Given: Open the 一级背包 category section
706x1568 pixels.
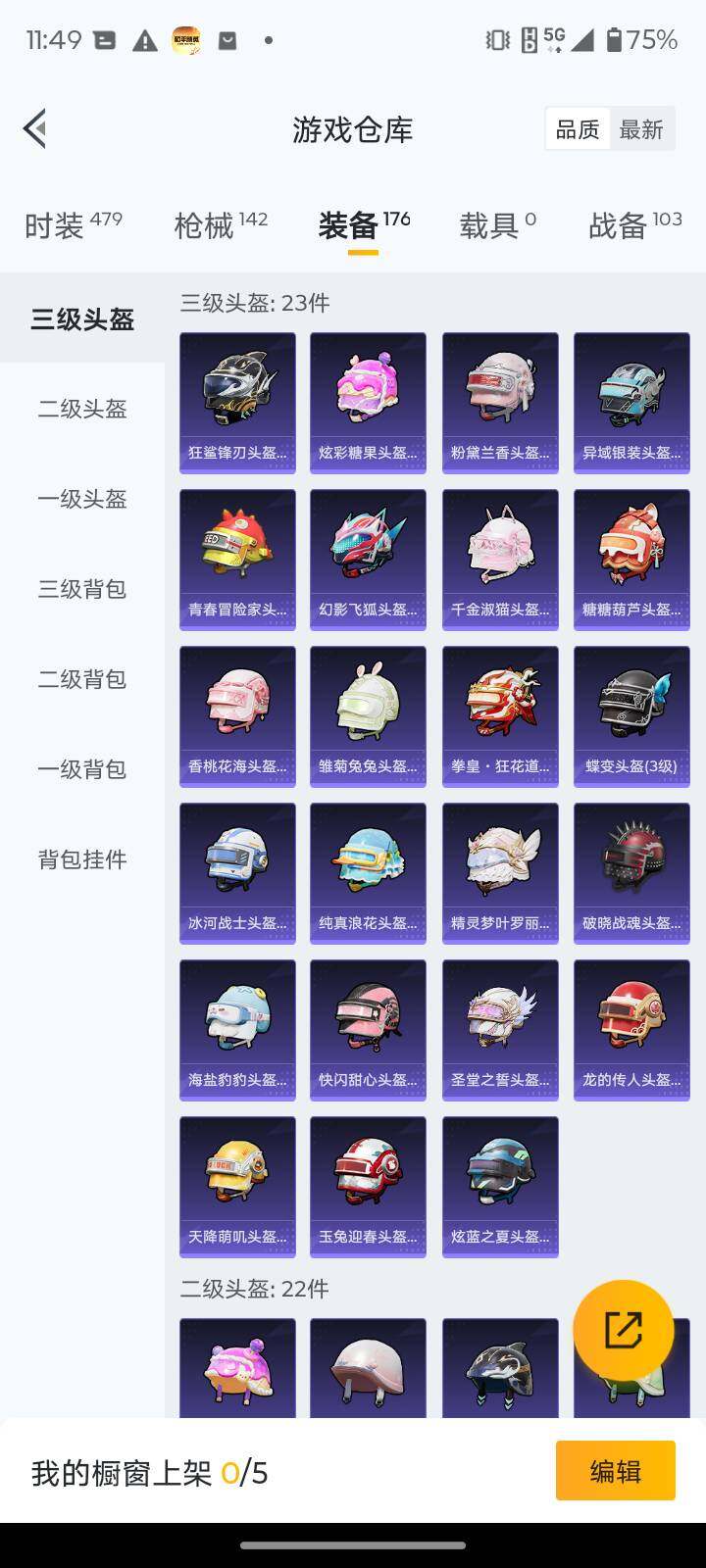Looking at the screenshot, I should point(81,770).
